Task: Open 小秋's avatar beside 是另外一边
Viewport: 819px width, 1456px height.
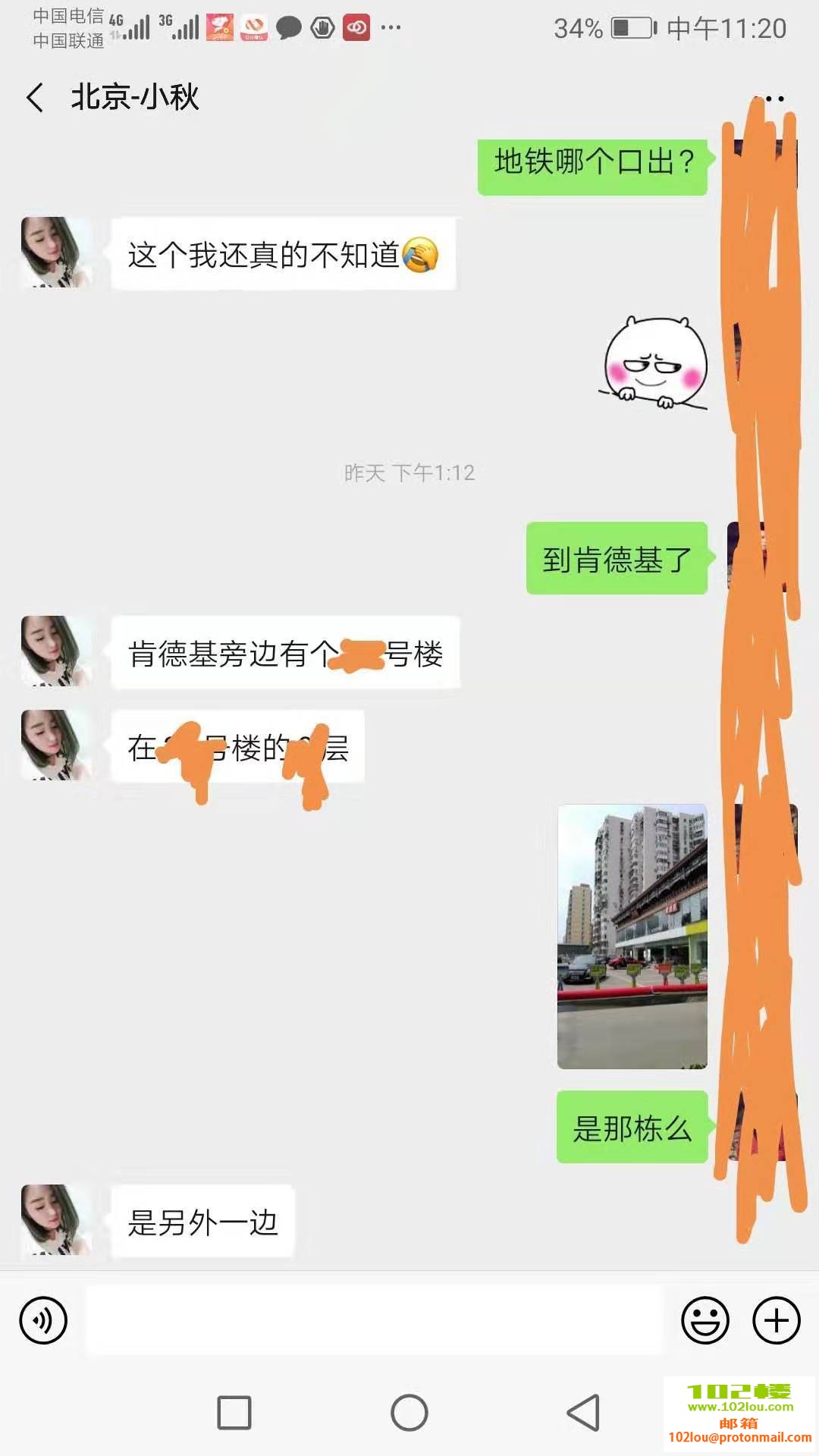Action: coord(56,1219)
